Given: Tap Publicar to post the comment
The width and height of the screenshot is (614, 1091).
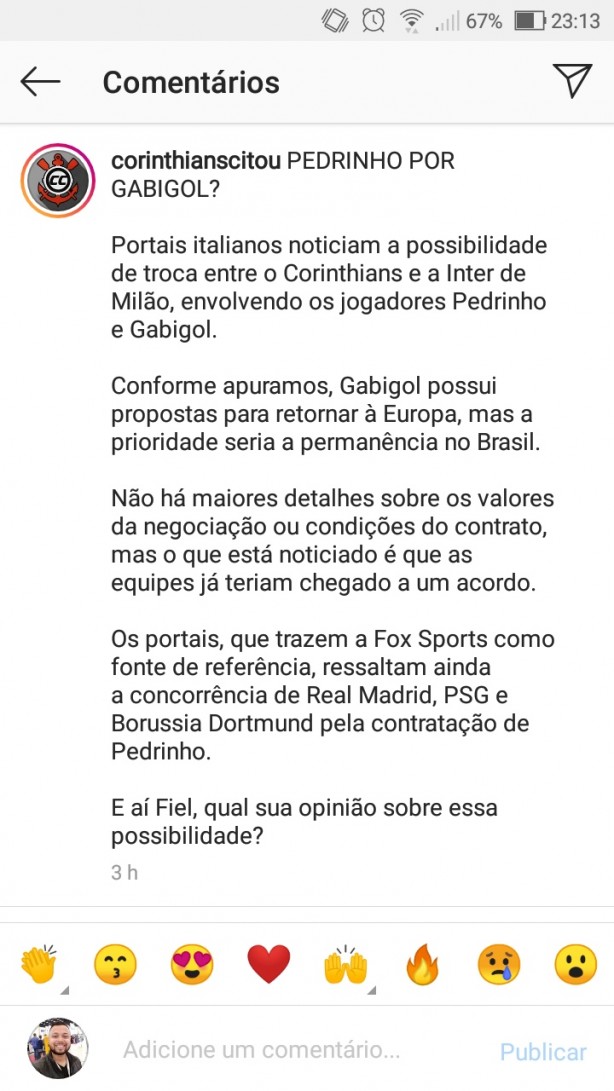Looking at the screenshot, I should (x=543, y=1051).
